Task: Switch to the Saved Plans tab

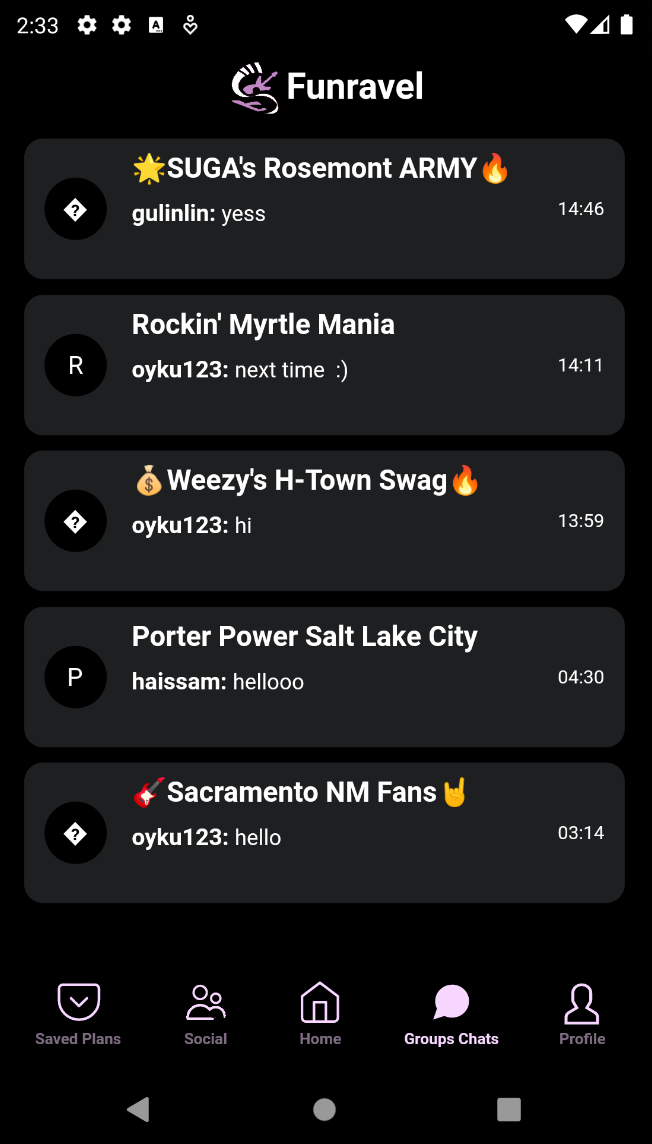Action: pyautogui.click(x=78, y=1014)
